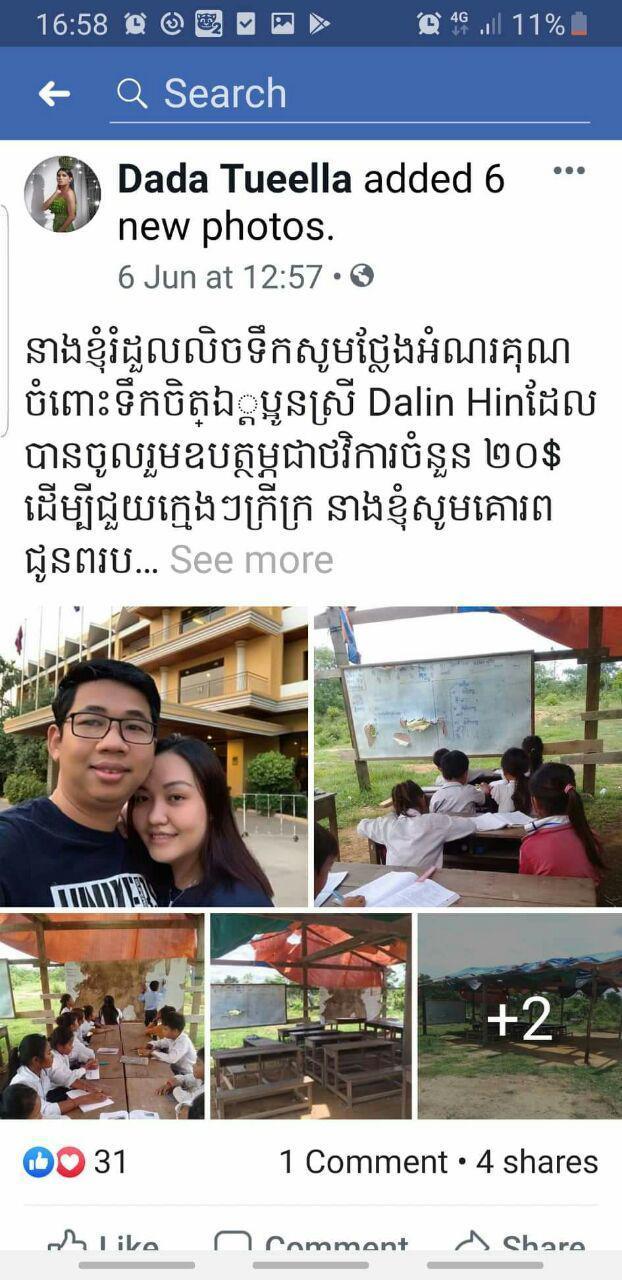Open the photo of children facing whiteboard
Screen dimensions: 622x1280
467,756
